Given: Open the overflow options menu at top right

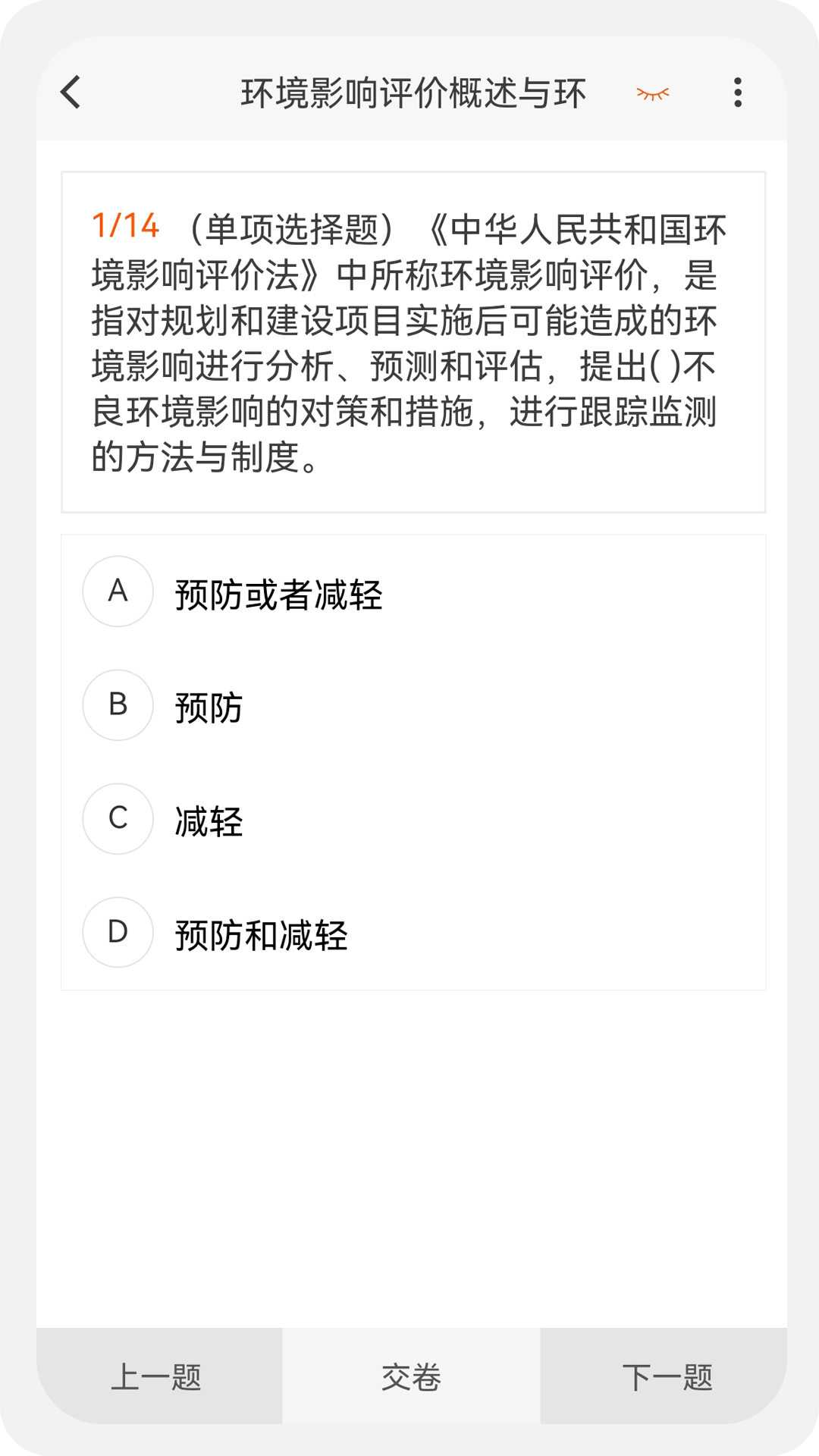Looking at the screenshot, I should tap(737, 92).
